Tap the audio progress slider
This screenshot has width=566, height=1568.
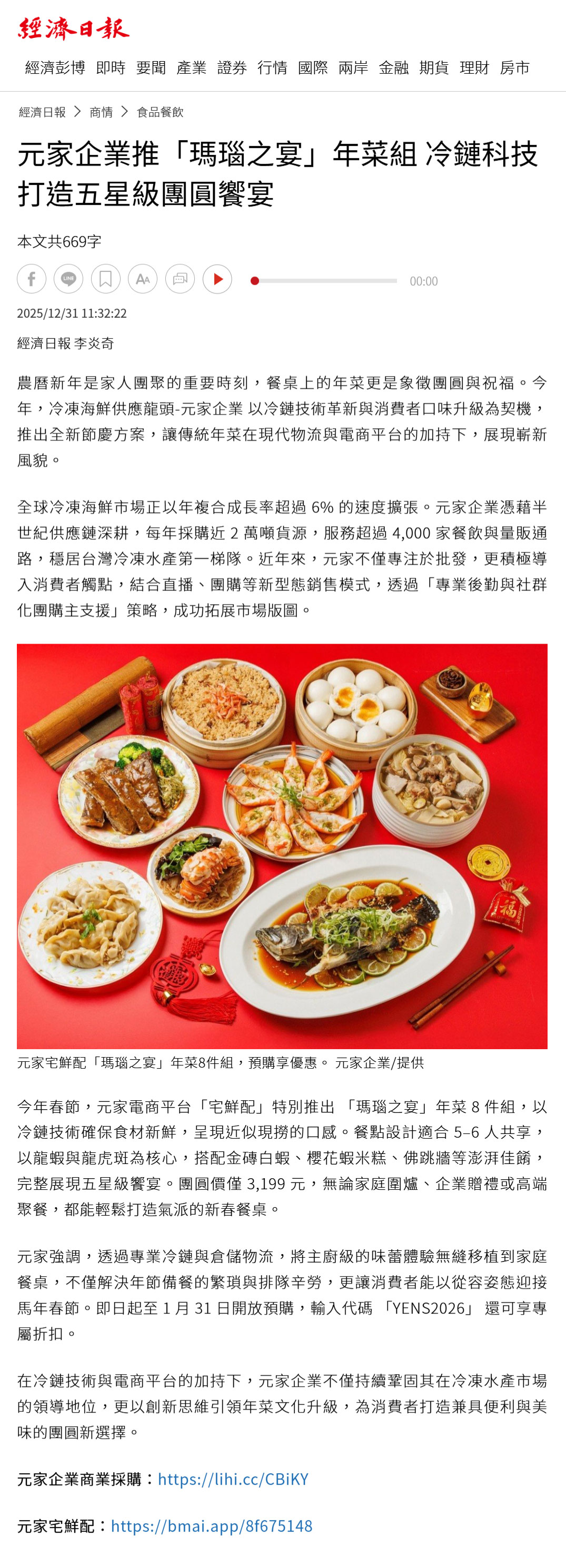coord(324,281)
